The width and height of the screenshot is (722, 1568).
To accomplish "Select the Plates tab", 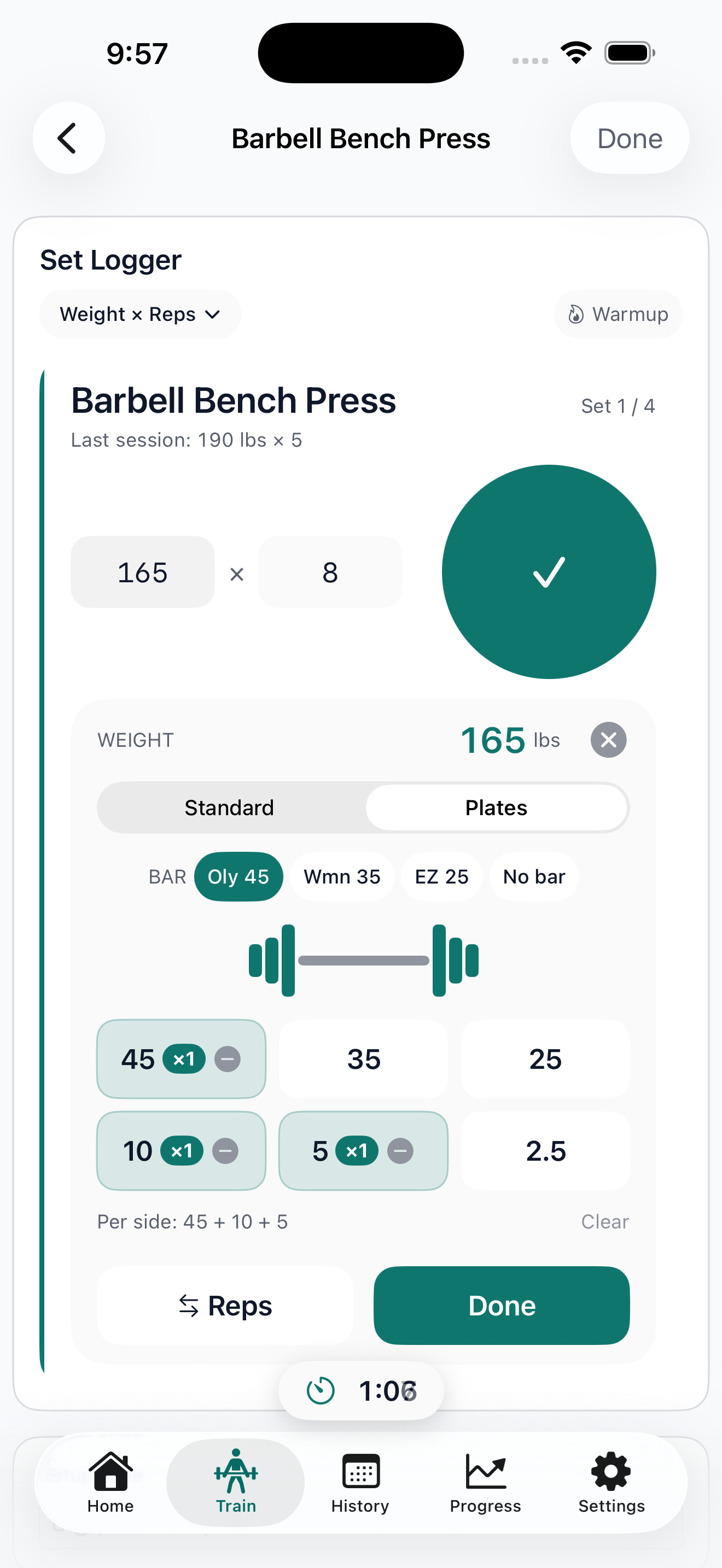I will (496, 807).
